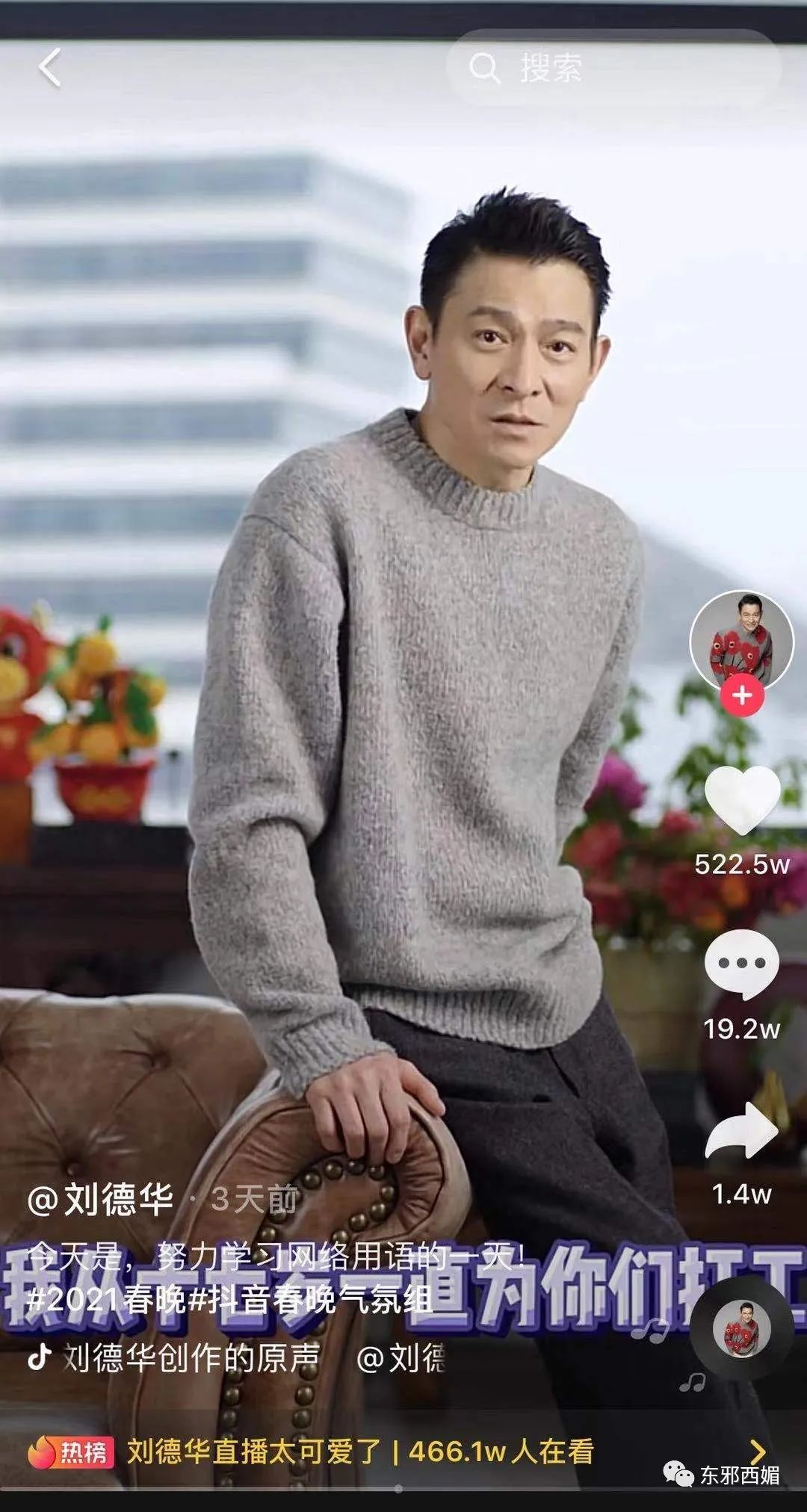Open the #抖音春晚气氛组 hashtag

310,1301
